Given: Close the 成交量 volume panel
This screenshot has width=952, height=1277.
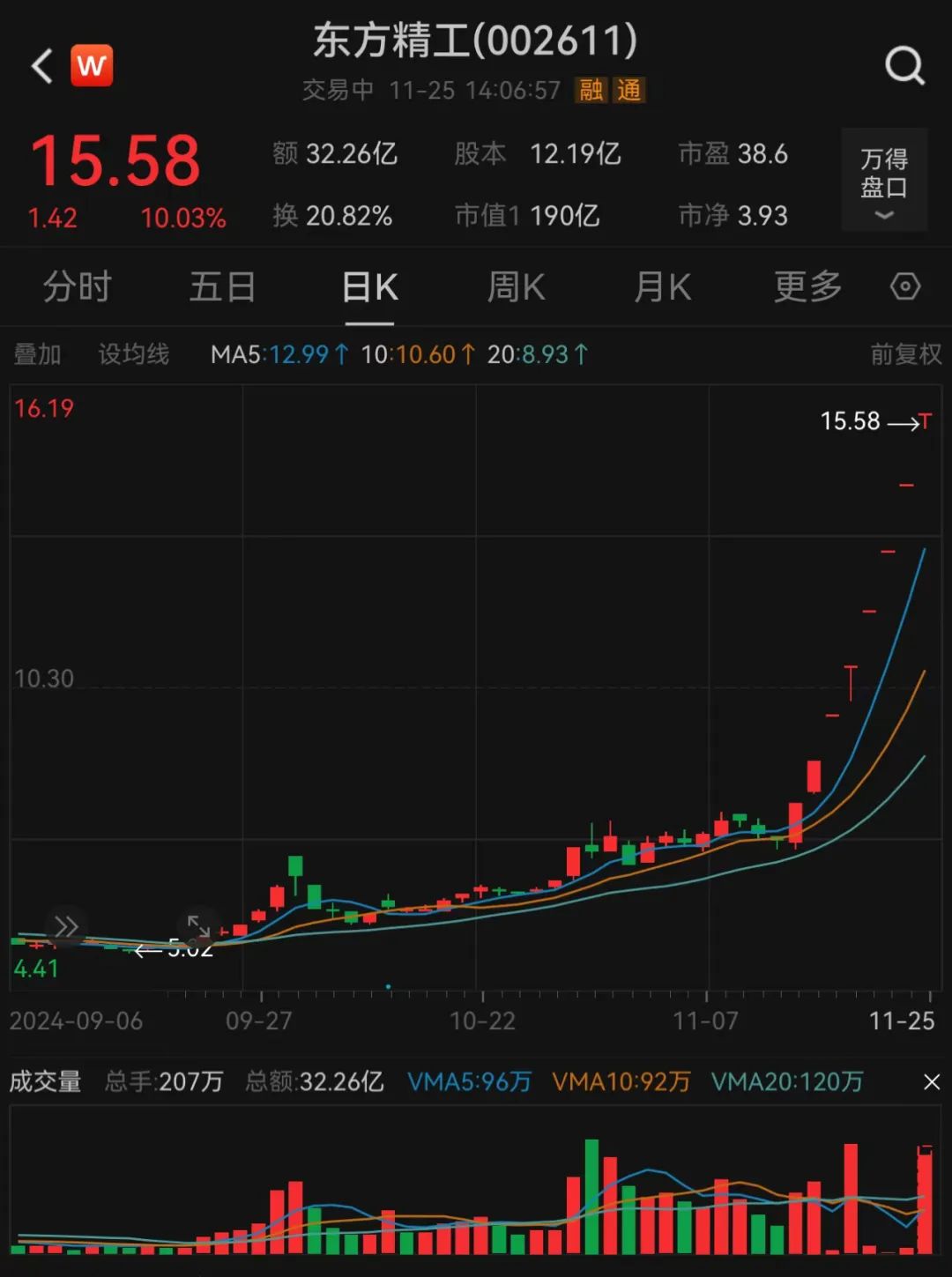Looking at the screenshot, I should point(932,1082).
